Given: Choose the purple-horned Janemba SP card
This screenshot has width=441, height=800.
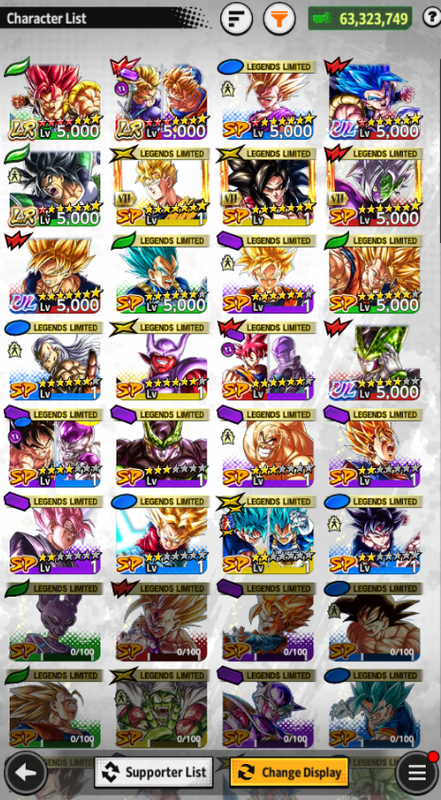Looking at the screenshot, I should pos(161,361).
